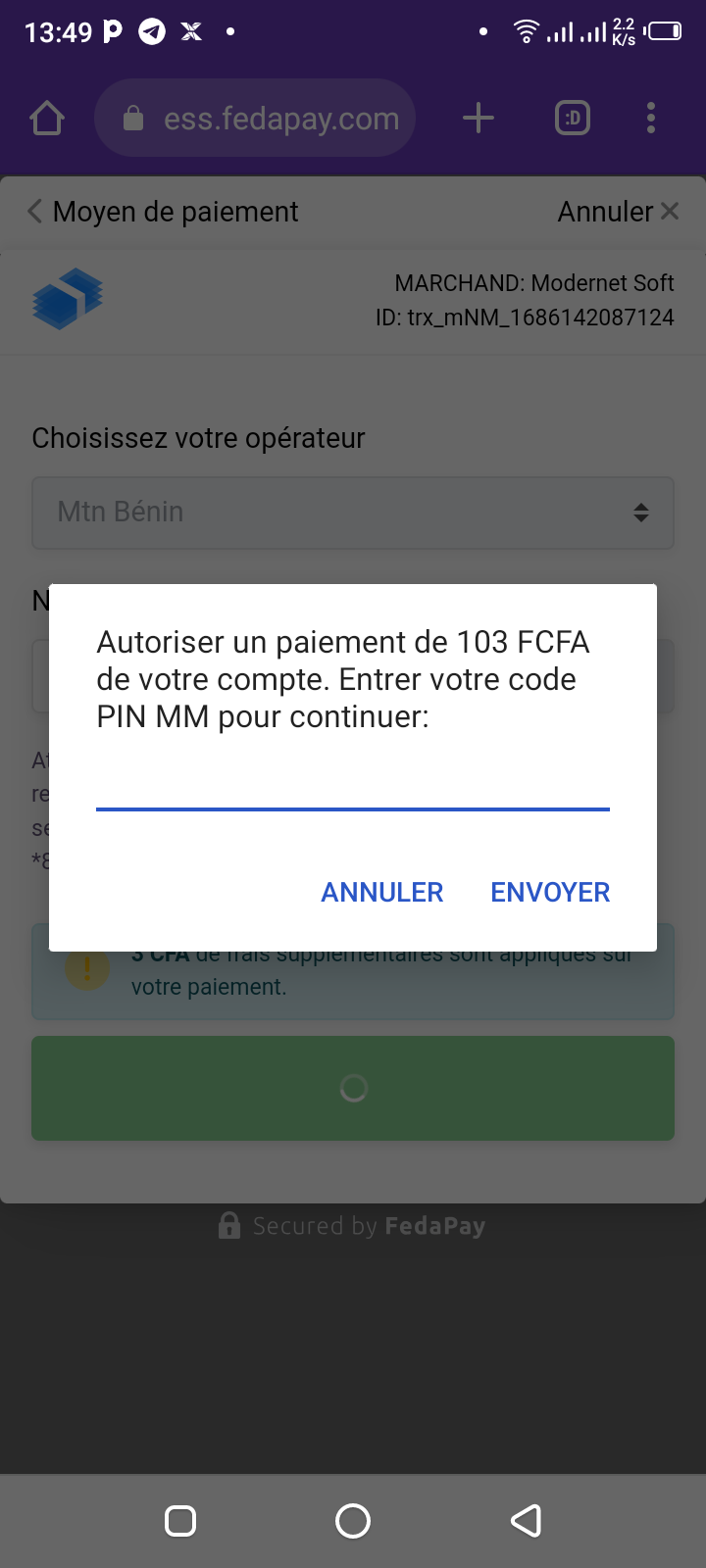This screenshot has height=1568, width=706.
Task: Cancel the payment with ANNULER
Action: [382, 892]
